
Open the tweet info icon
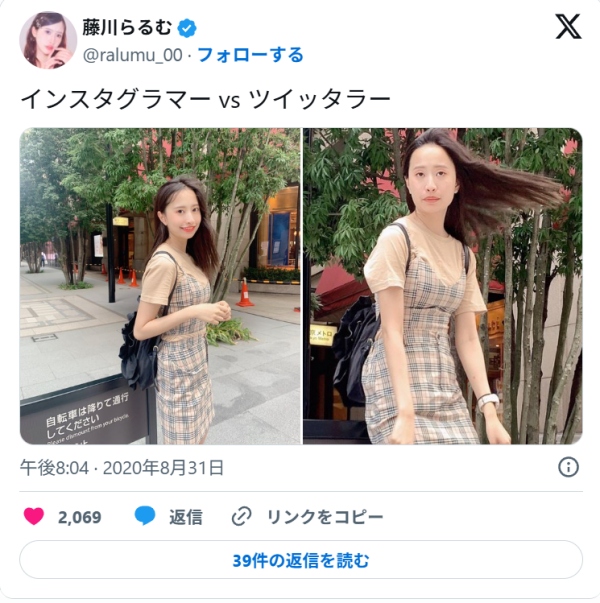point(568,467)
